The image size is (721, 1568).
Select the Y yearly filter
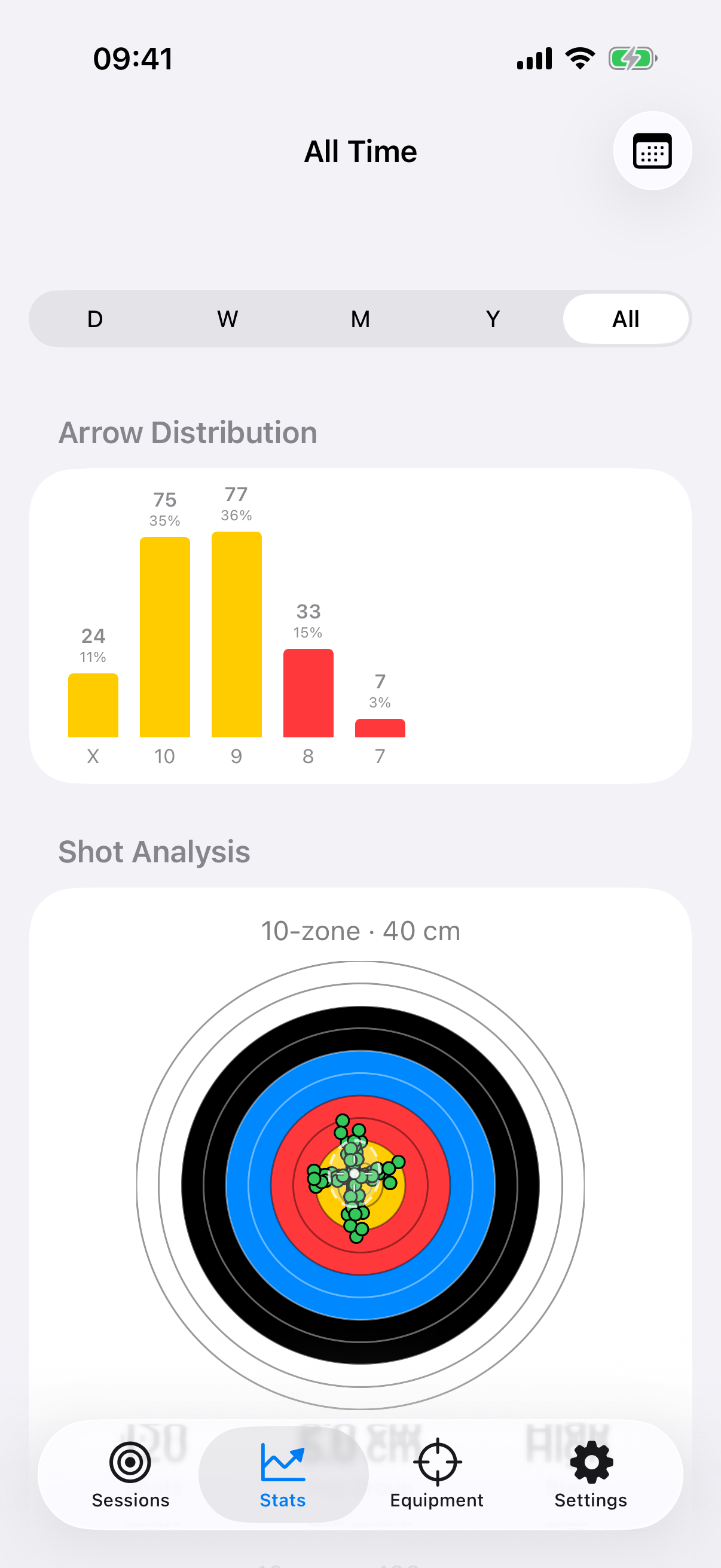pyautogui.click(x=492, y=318)
